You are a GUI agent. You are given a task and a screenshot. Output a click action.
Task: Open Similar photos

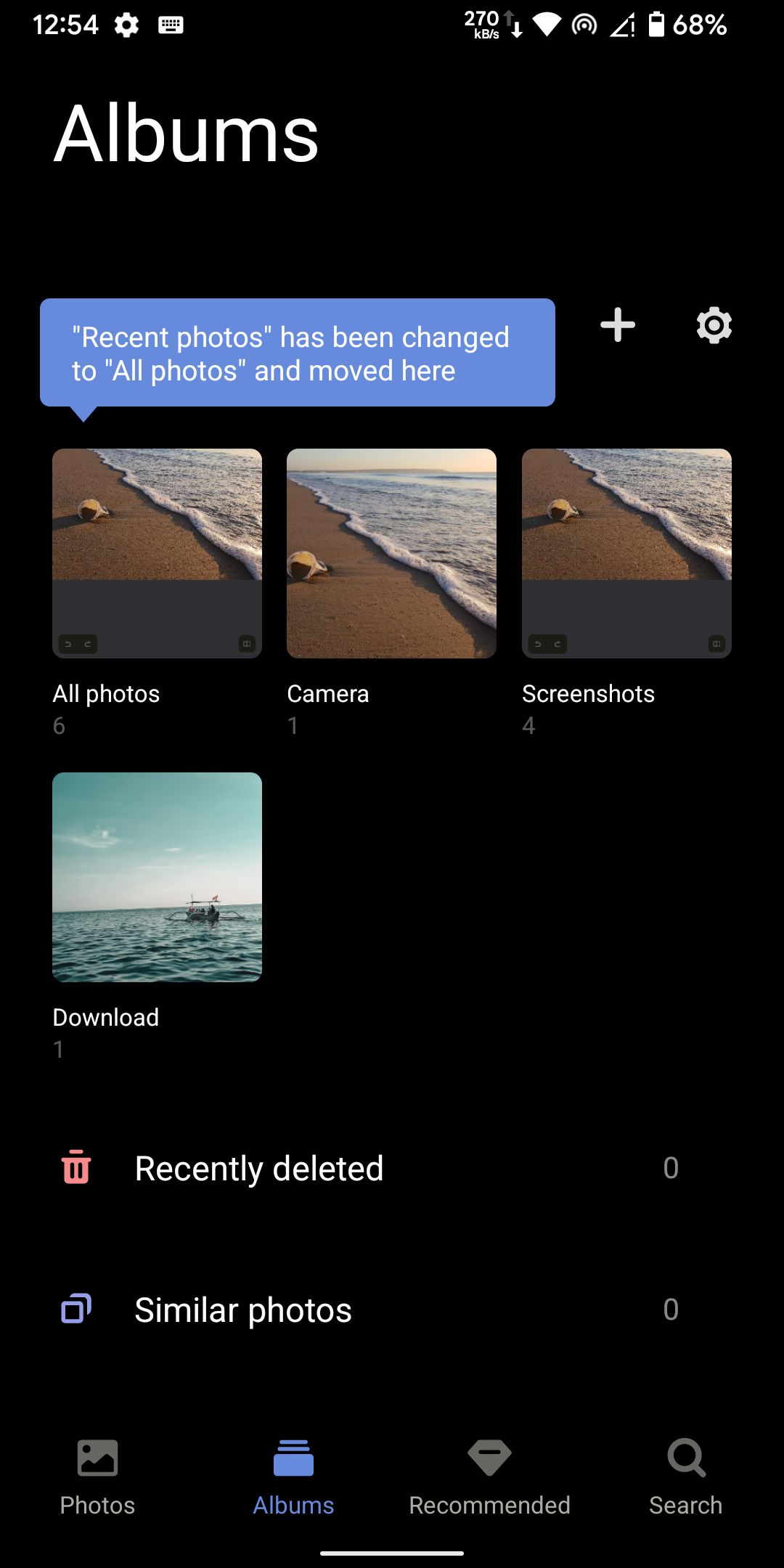[x=243, y=1310]
